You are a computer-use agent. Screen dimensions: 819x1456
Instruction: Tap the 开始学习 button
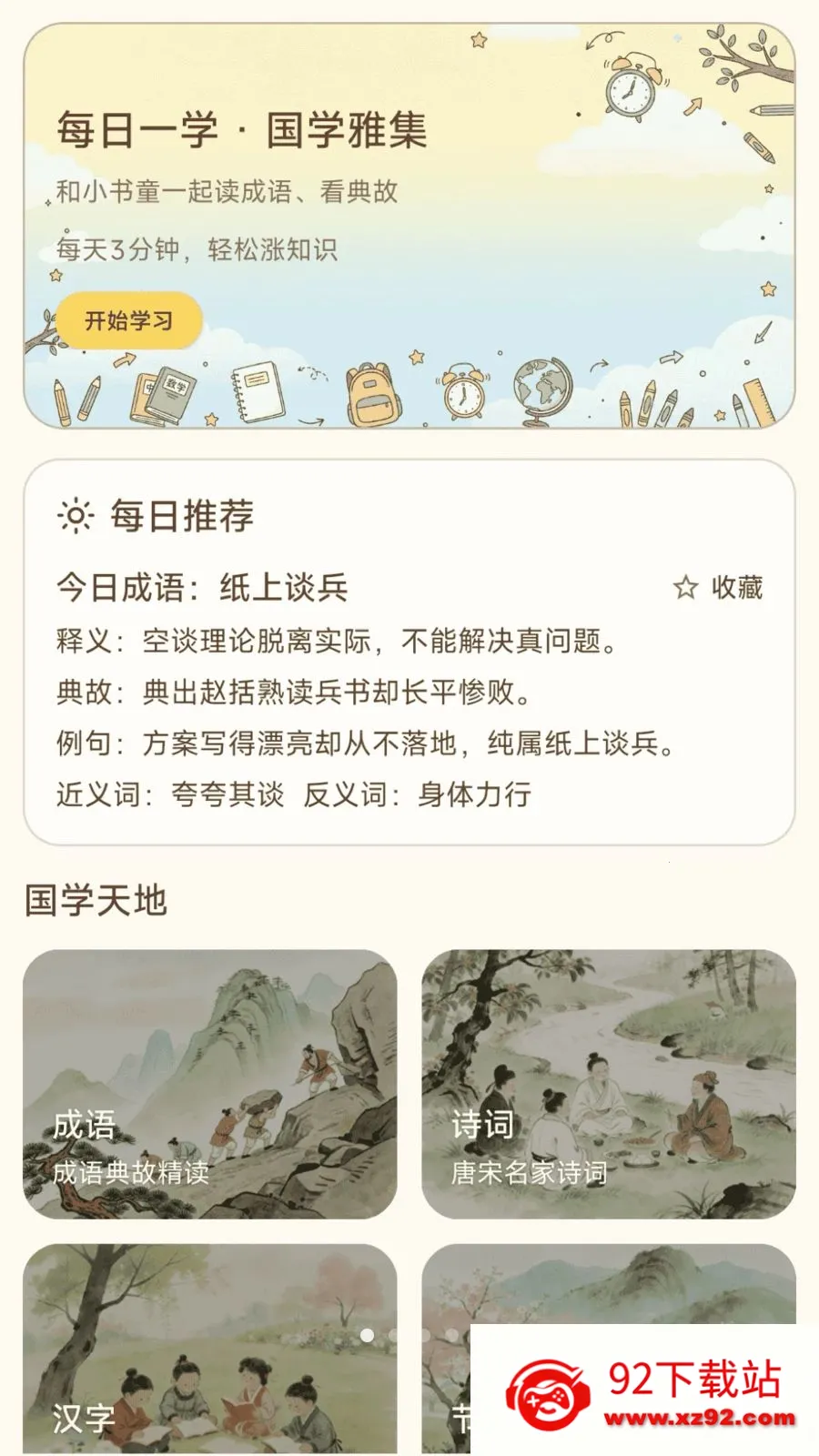tap(128, 320)
